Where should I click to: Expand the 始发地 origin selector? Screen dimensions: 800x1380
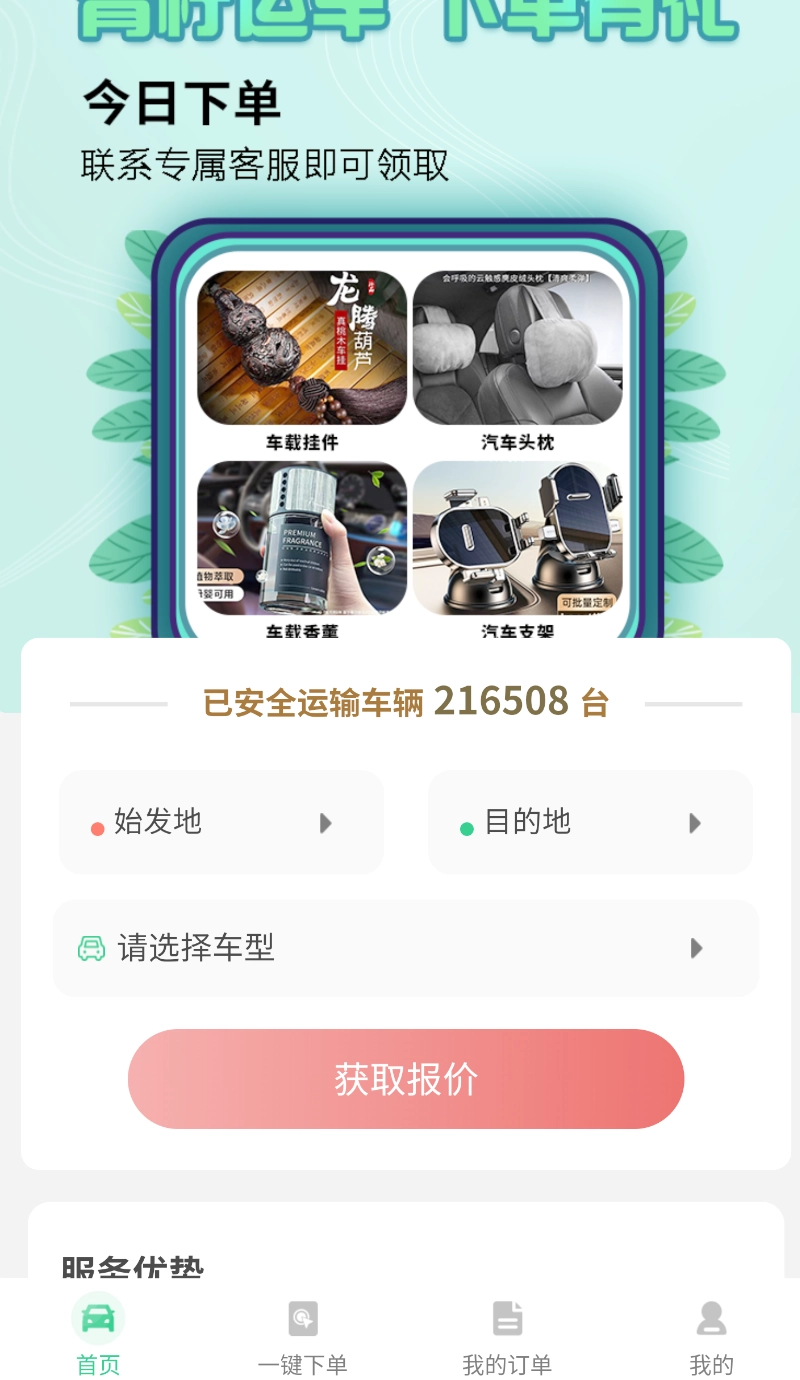(x=221, y=822)
